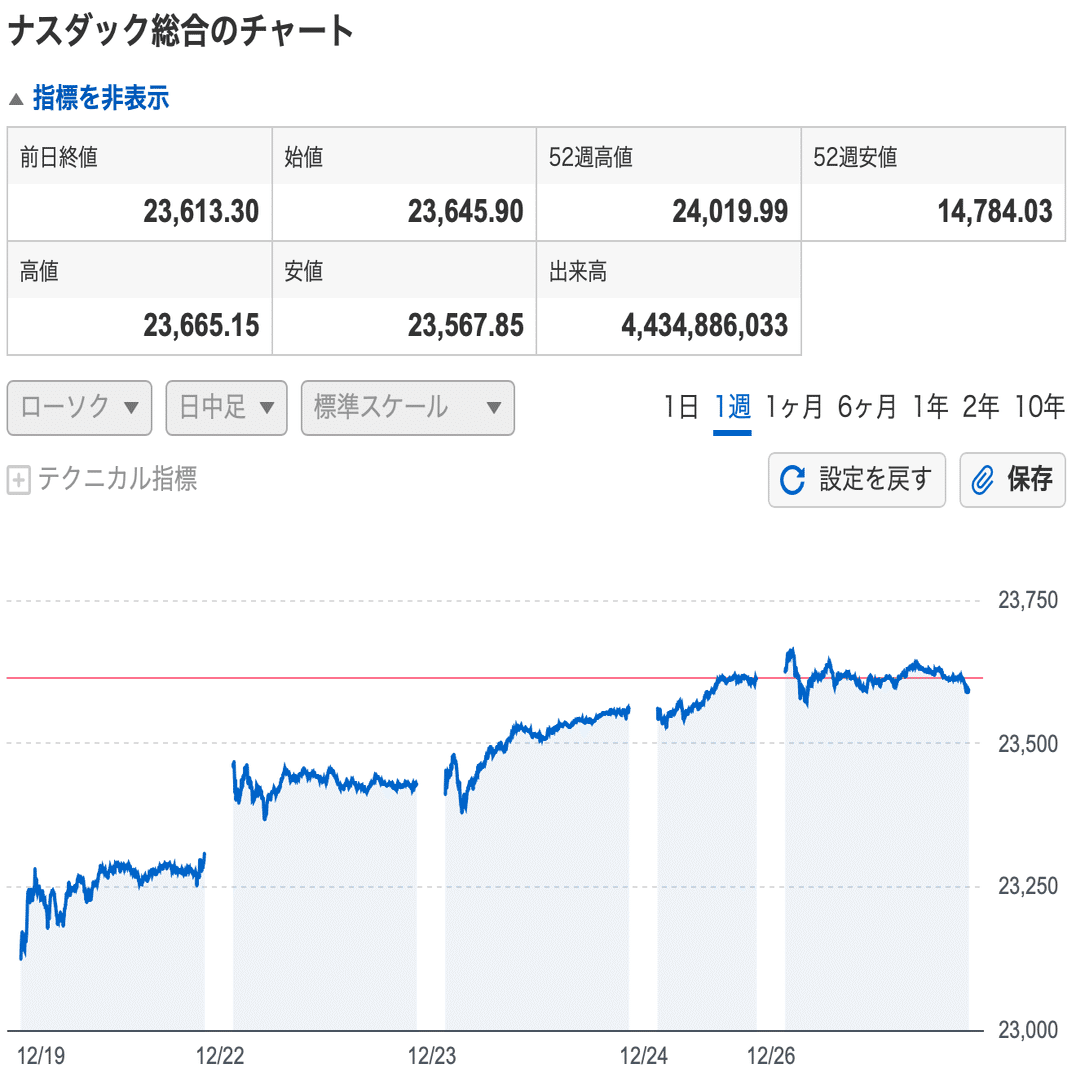Open the ローソク chart type dropdown
The height and width of the screenshot is (1076, 1076).
[x=79, y=408]
